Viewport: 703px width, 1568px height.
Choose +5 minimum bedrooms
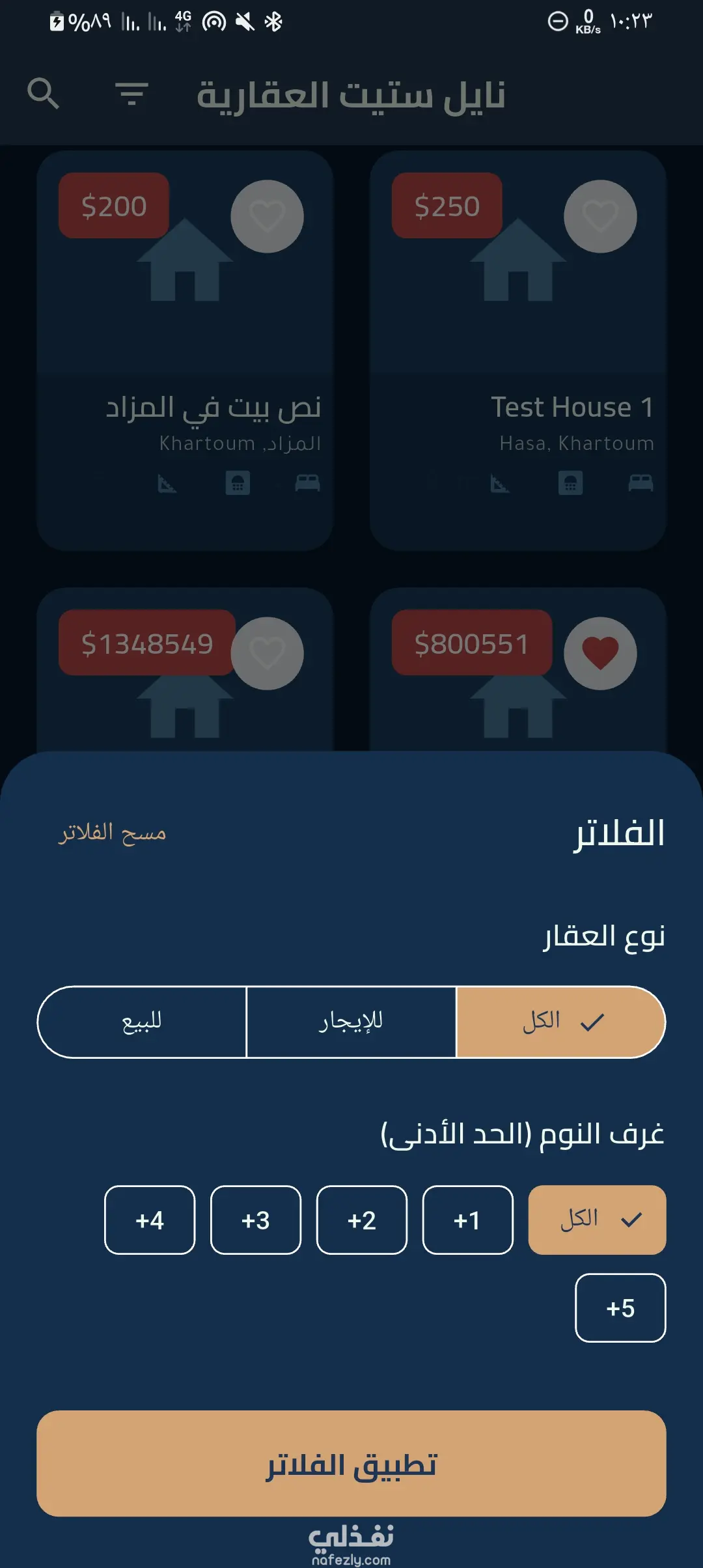tap(620, 1308)
